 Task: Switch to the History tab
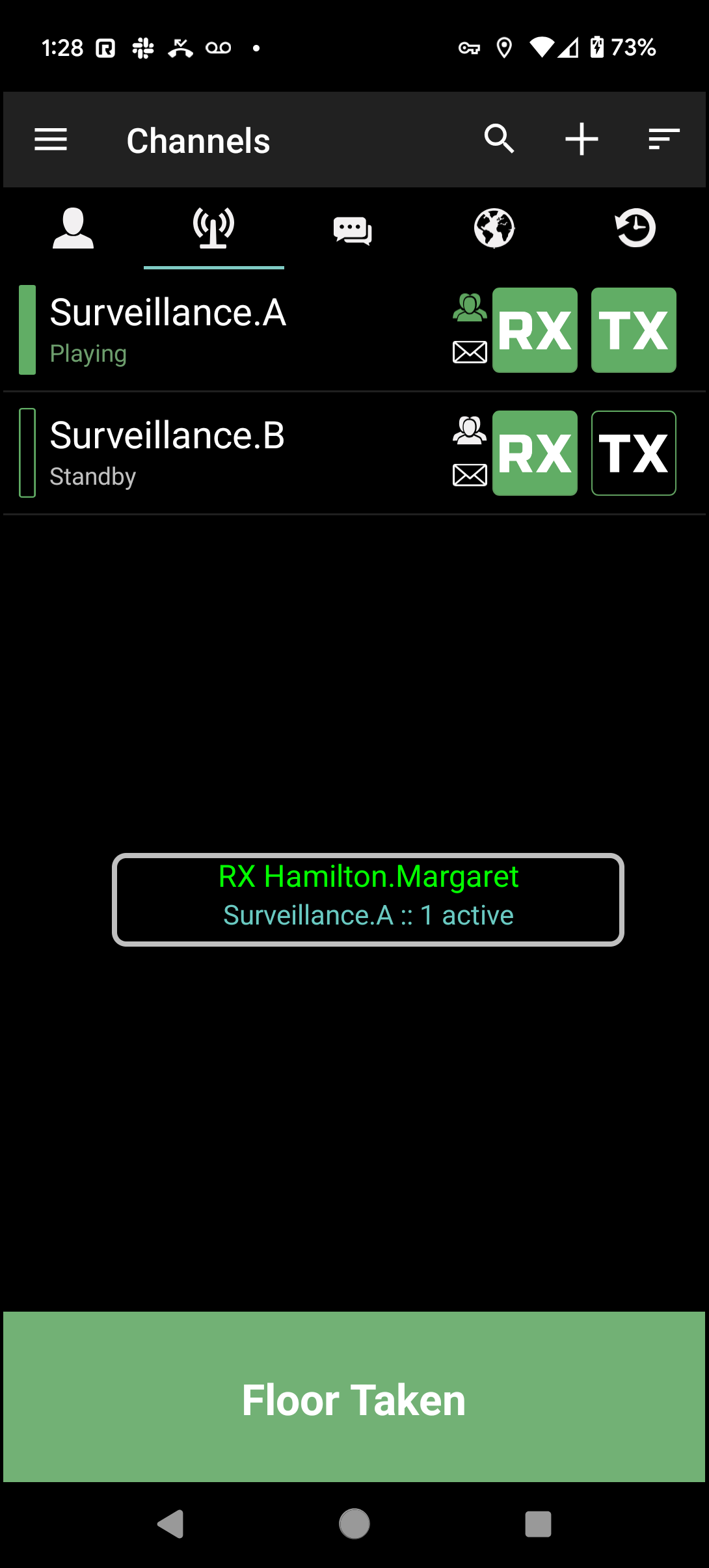[x=635, y=228]
